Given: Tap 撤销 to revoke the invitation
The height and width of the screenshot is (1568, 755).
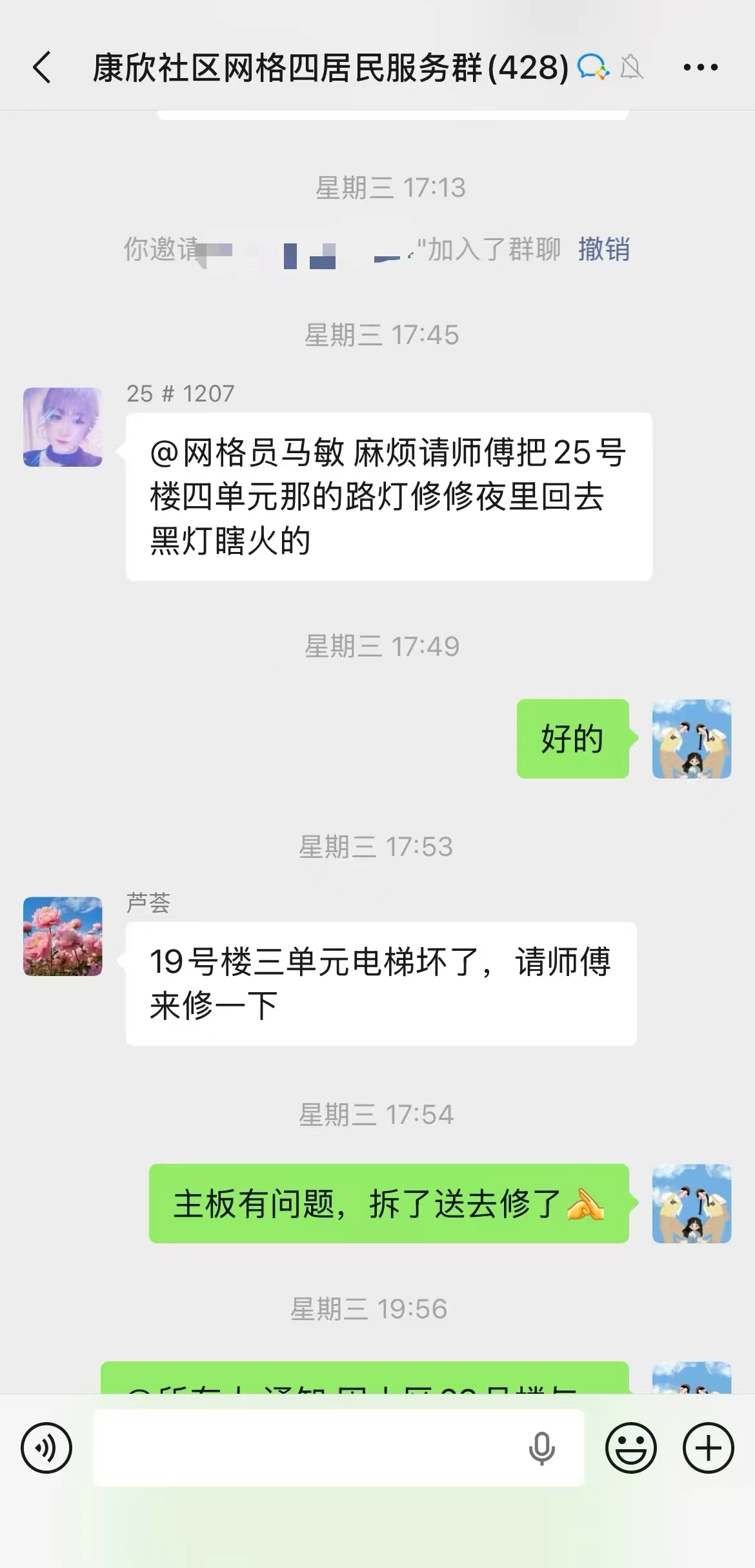Looking at the screenshot, I should click(x=603, y=249).
